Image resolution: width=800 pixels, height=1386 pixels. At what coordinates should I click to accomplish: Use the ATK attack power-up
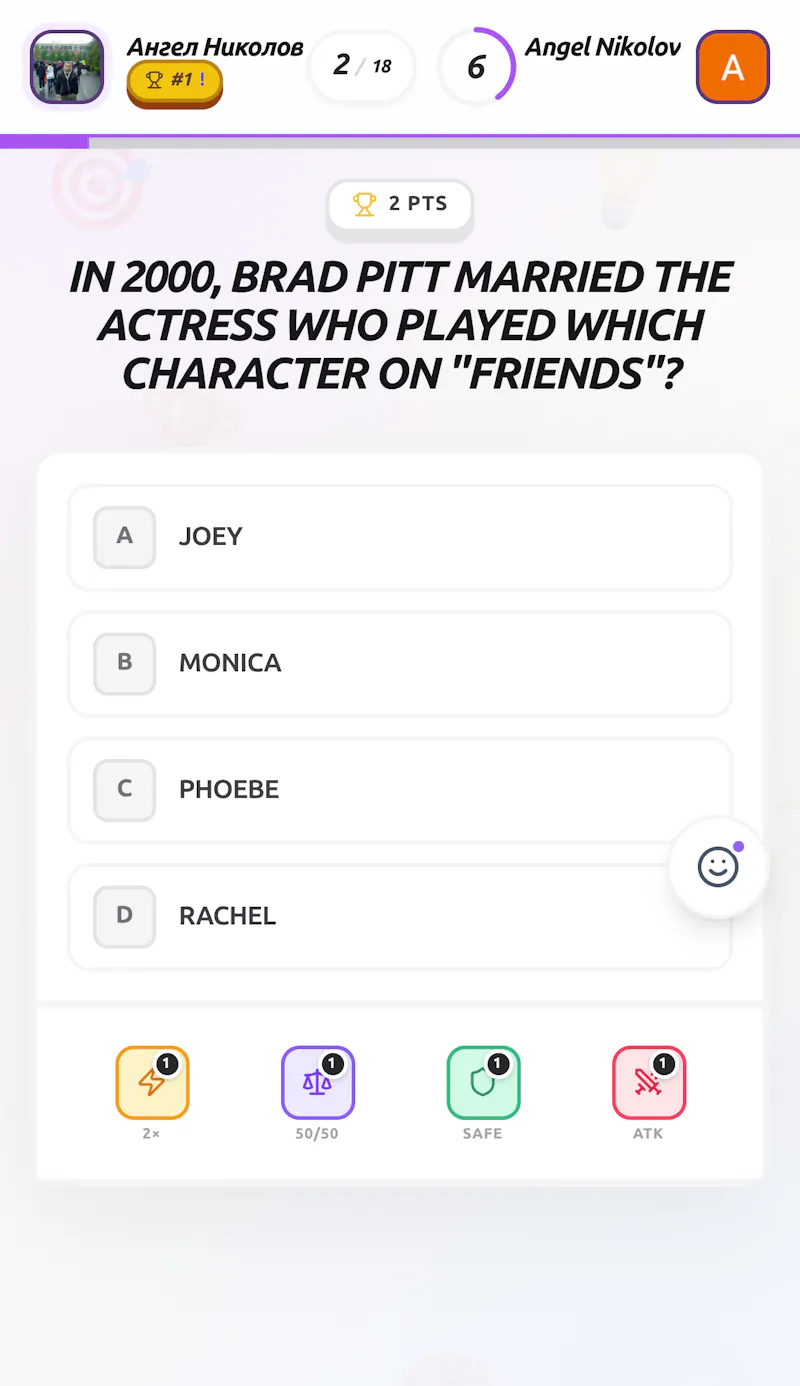click(x=648, y=1082)
